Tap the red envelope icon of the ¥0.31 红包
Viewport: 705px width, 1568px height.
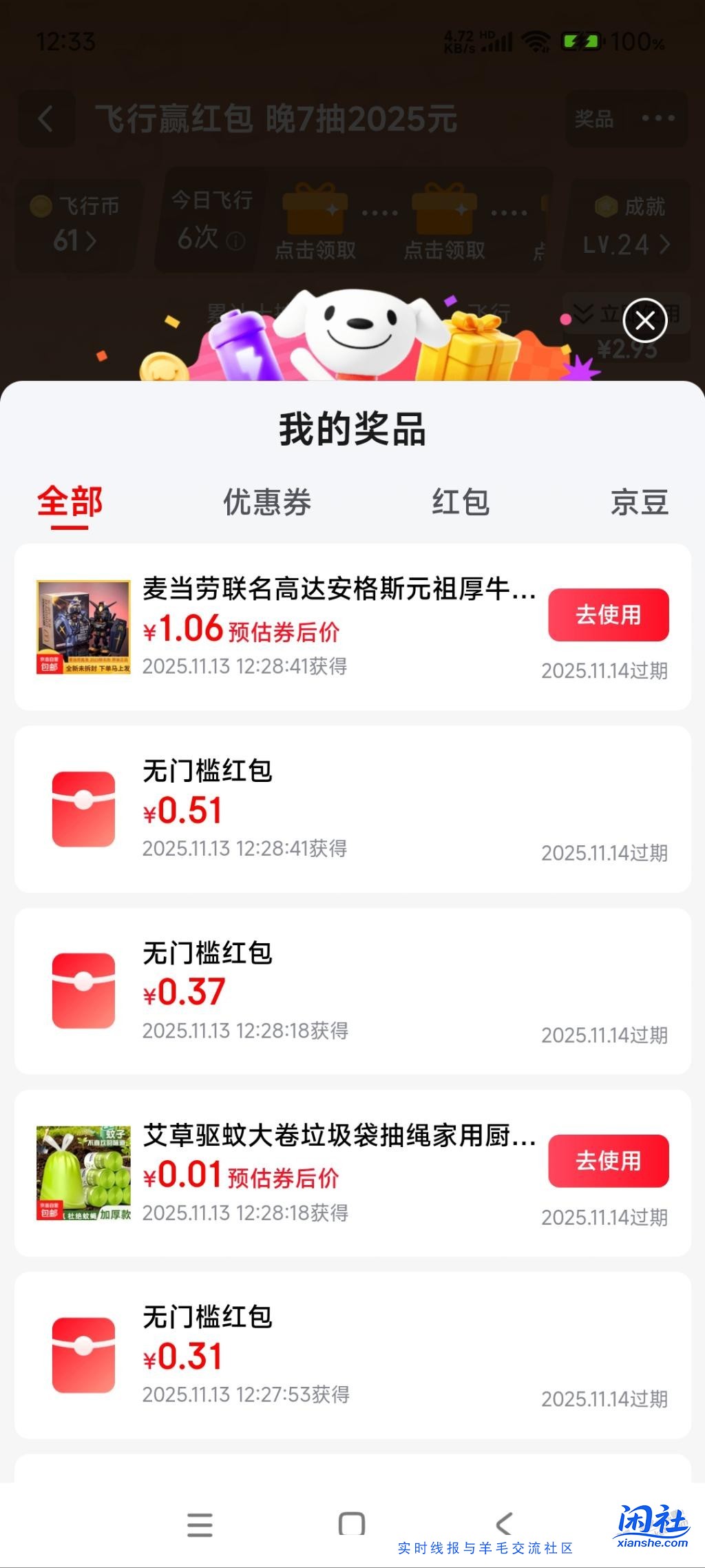pos(84,1356)
